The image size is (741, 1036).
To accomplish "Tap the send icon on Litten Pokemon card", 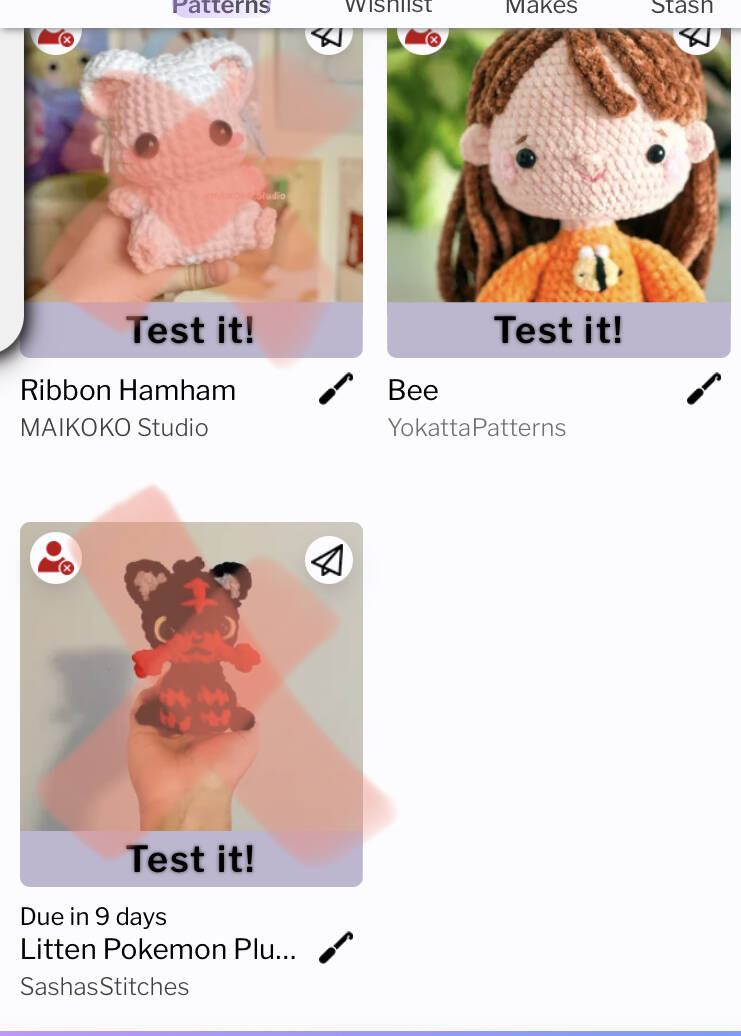I will tap(329, 559).
